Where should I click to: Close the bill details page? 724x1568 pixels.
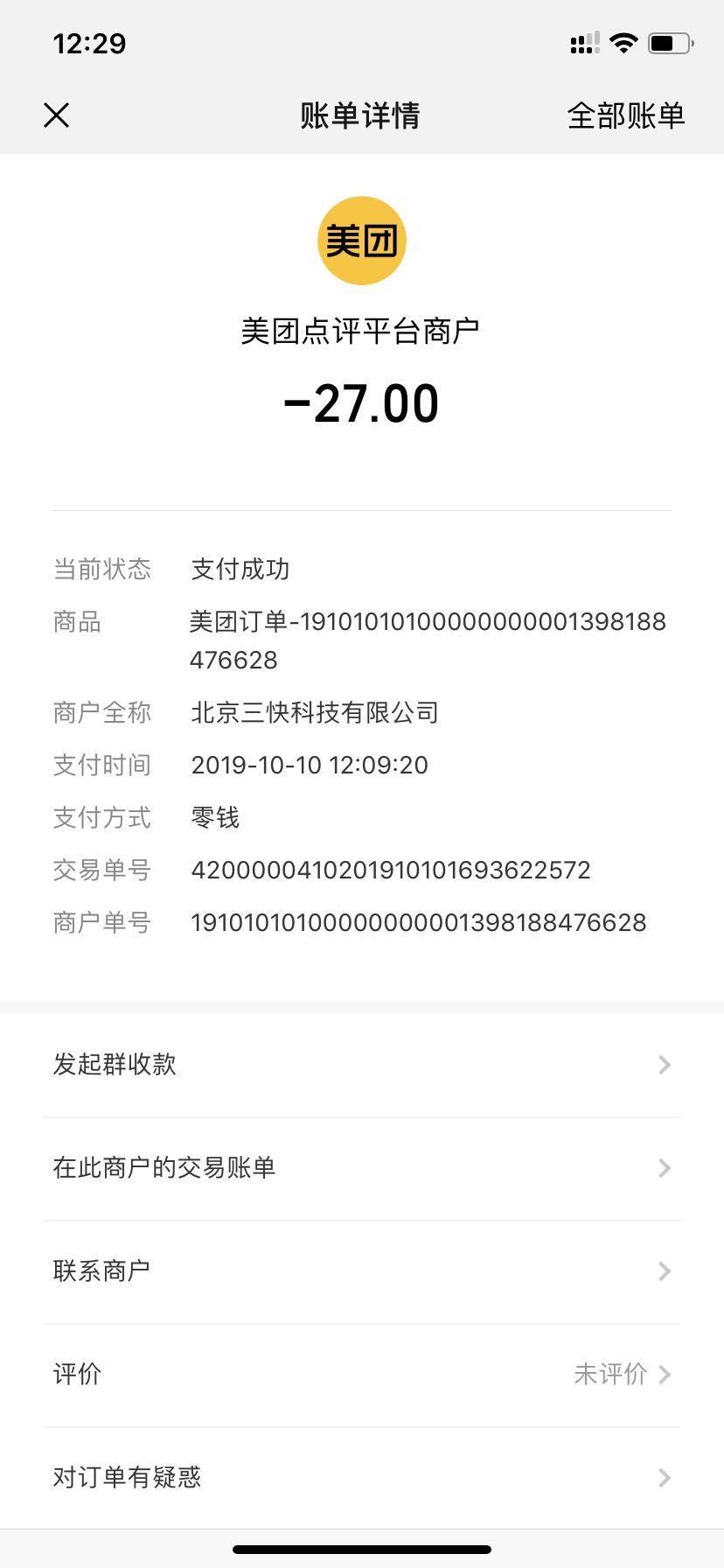point(57,115)
